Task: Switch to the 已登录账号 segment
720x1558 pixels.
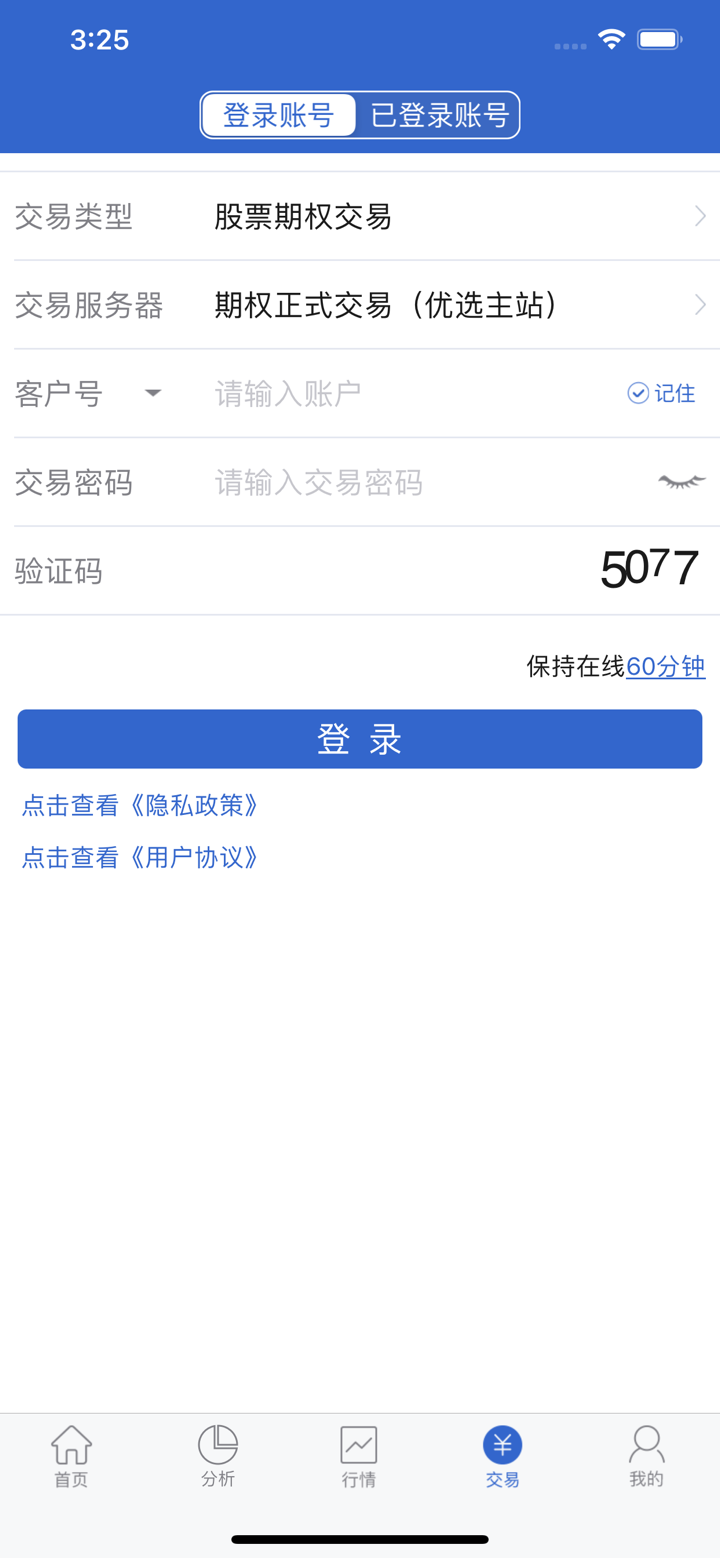Action: pyautogui.click(x=439, y=115)
